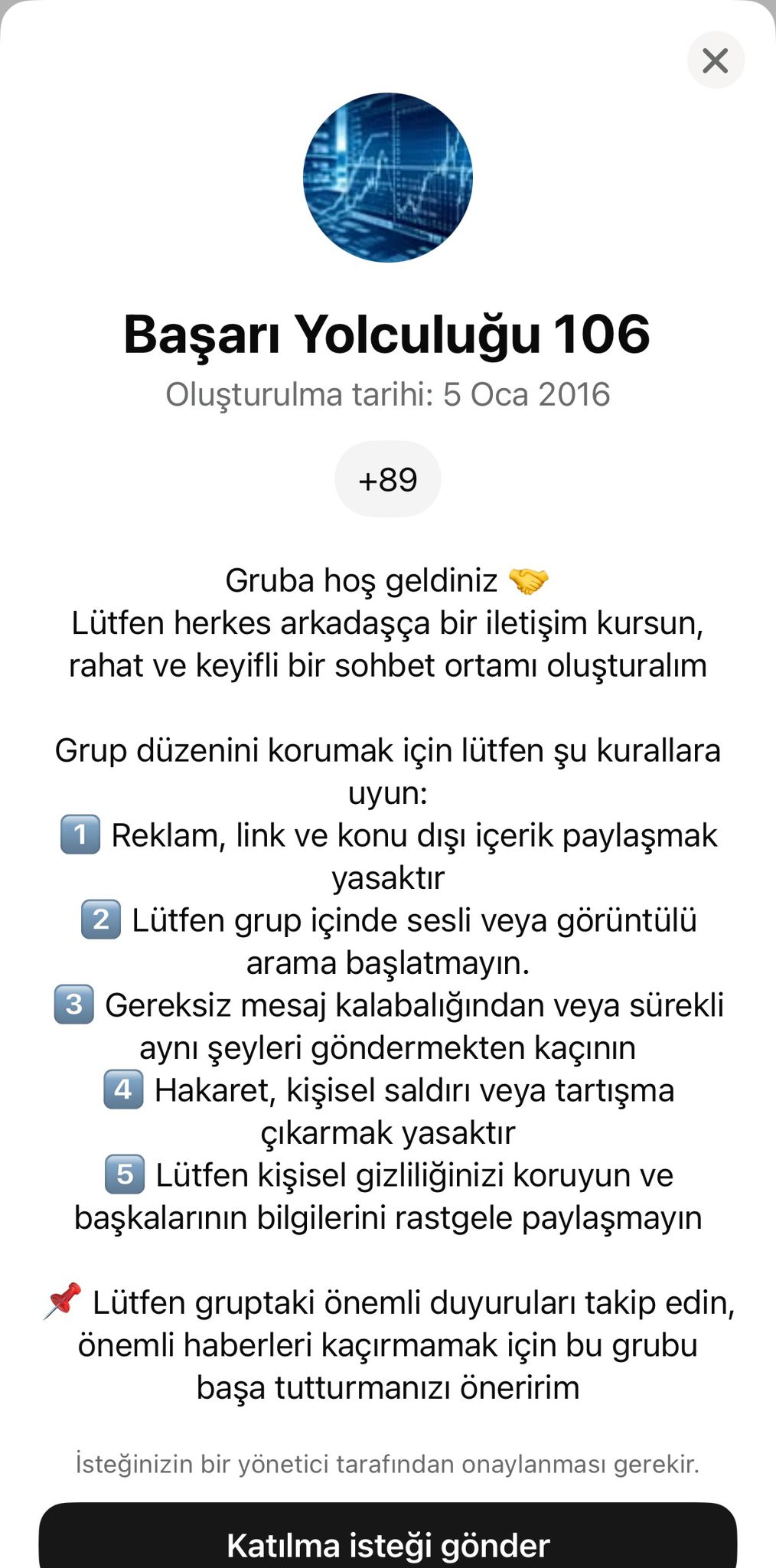Tap the keycap 3 emoji beside the spam rule
776x1568 pixels.
tap(75, 1007)
